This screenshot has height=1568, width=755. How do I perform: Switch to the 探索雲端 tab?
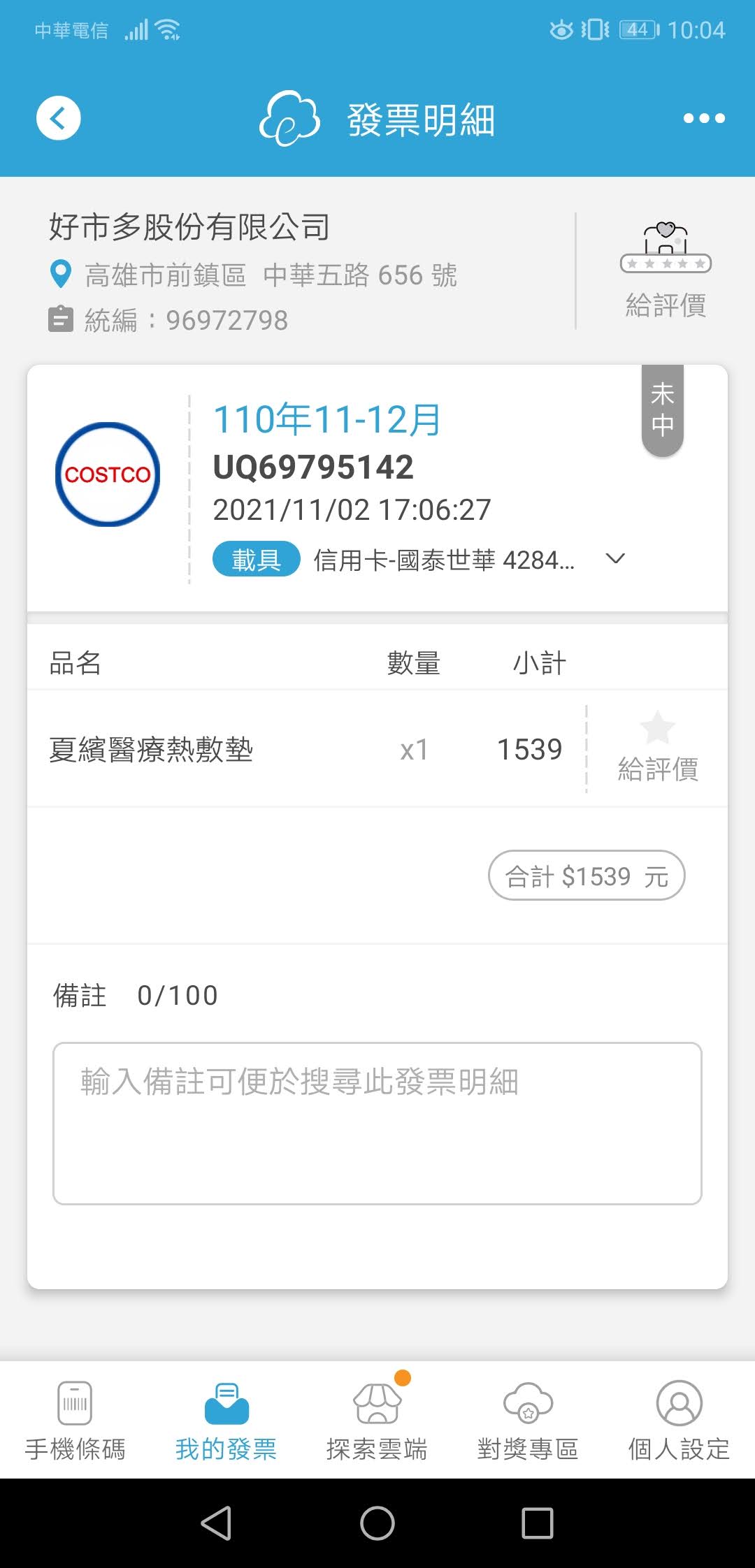(377, 1420)
